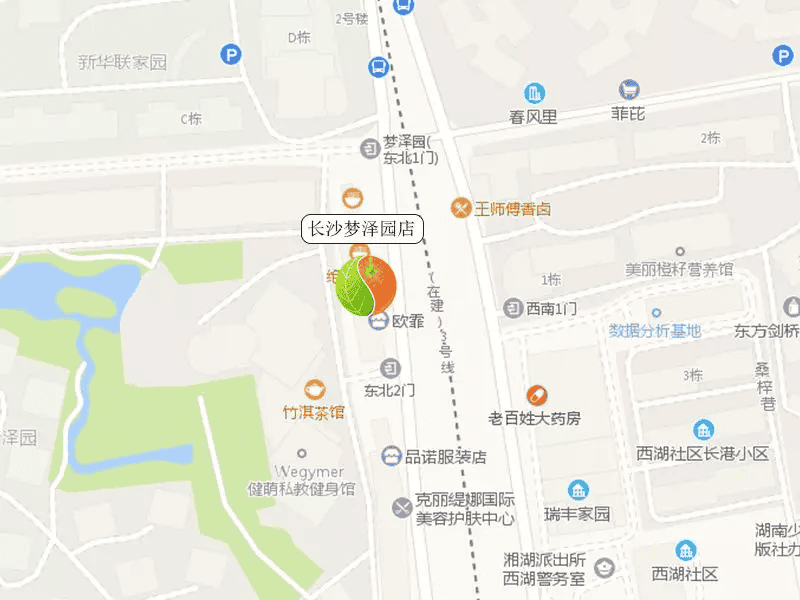Viewport: 800px width, 600px height.
Task: Select the 长沙梦泽园店 label bubble
Action: click(x=363, y=229)
